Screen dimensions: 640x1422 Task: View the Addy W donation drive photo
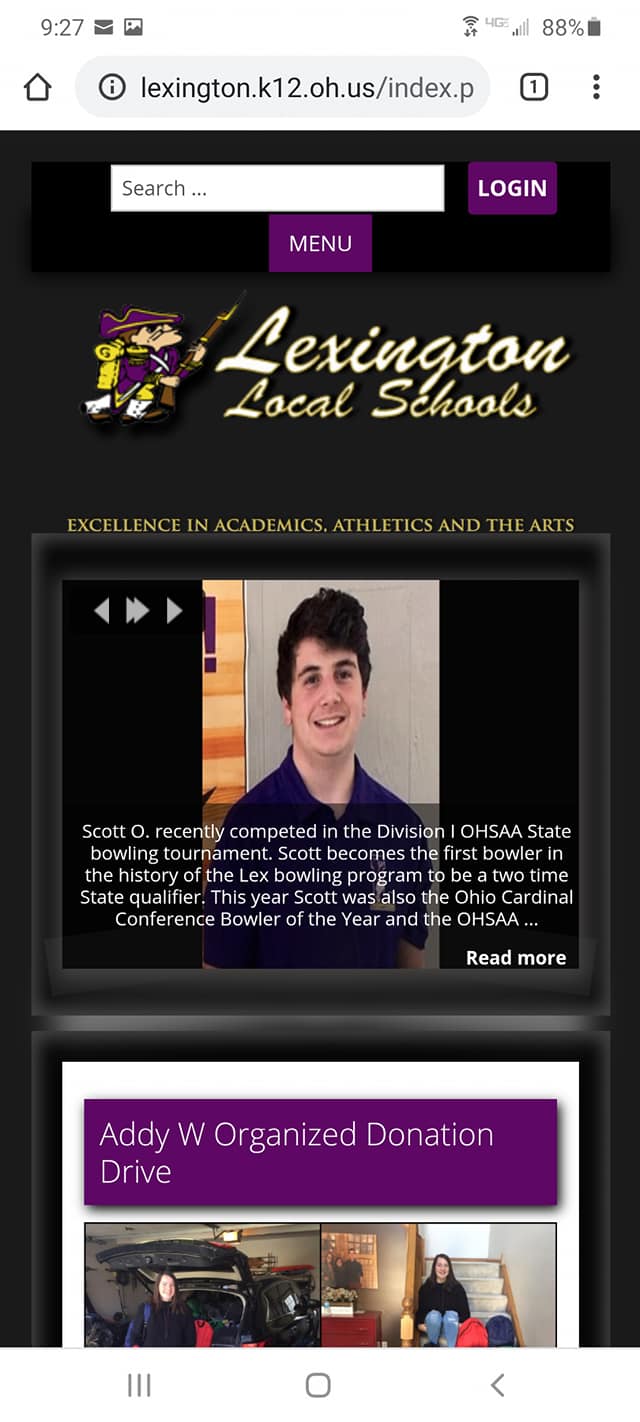[320, 1284]
